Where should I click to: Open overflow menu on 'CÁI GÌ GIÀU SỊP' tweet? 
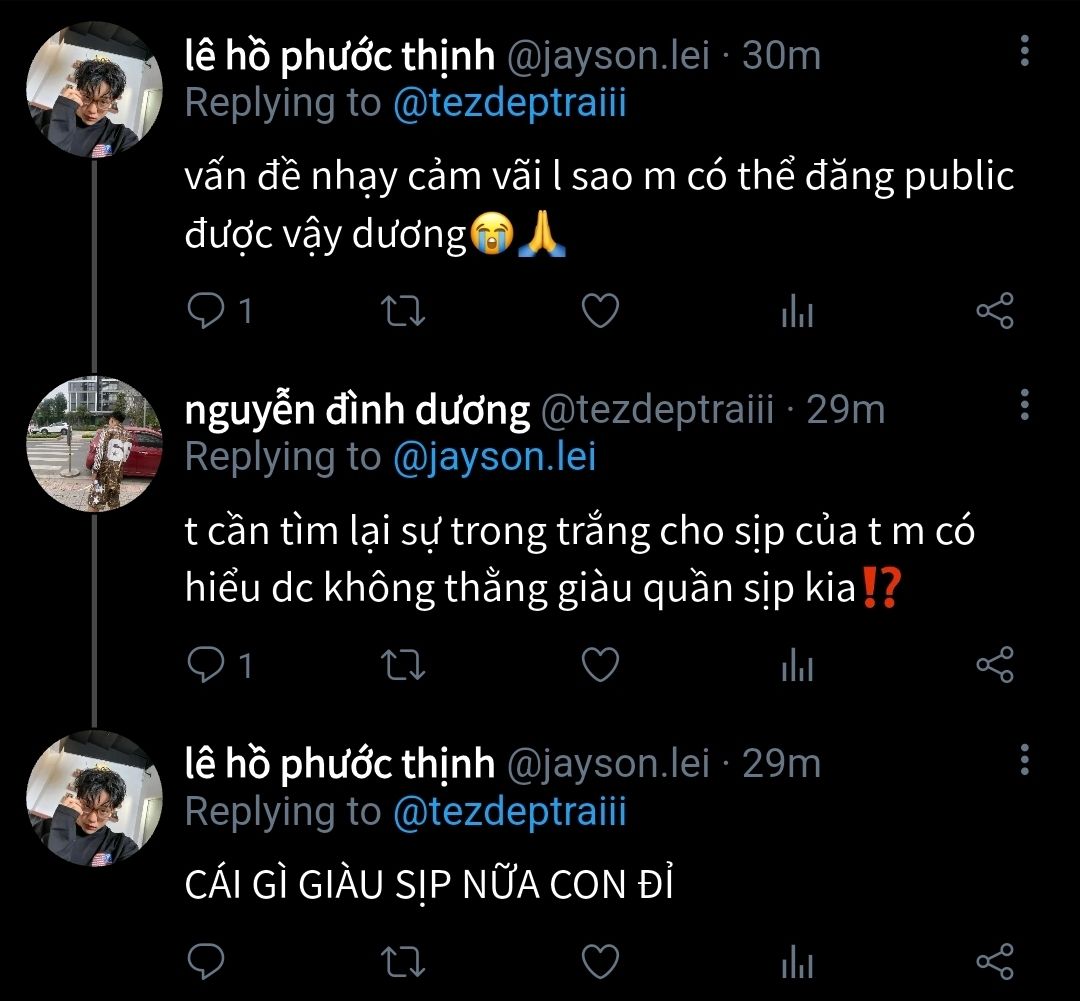(1024, 759)
